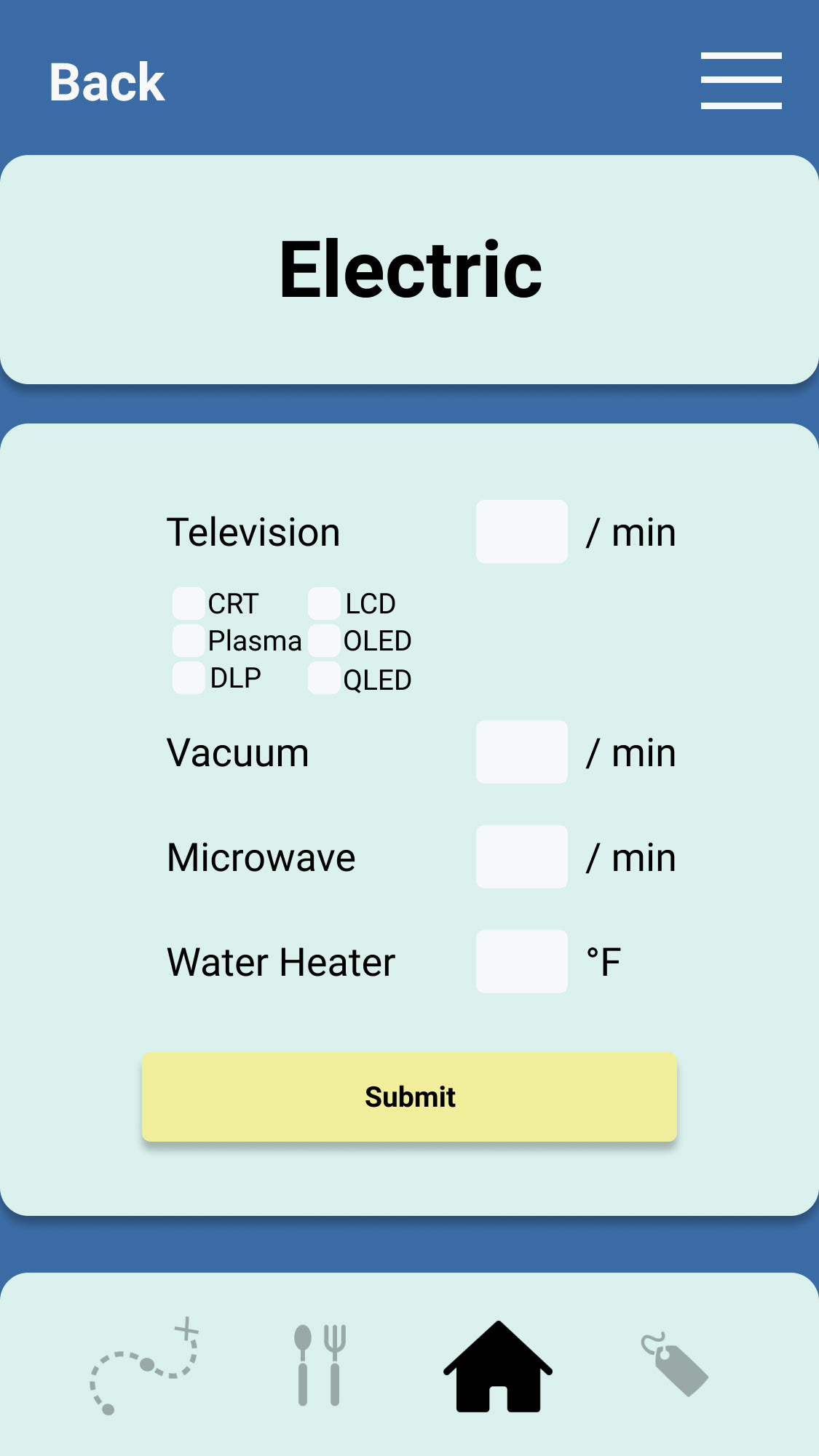Mark the DLP checkbox
Screen dimensions: 819x1456
189,677
